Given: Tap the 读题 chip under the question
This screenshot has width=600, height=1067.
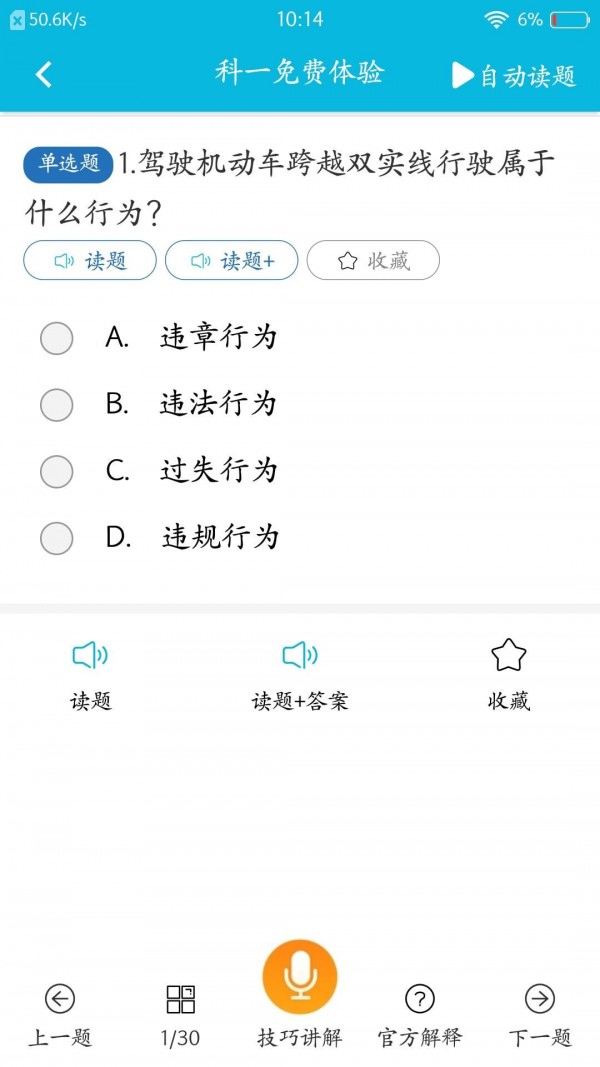Looking at the screenshot, I should [90, 261].
